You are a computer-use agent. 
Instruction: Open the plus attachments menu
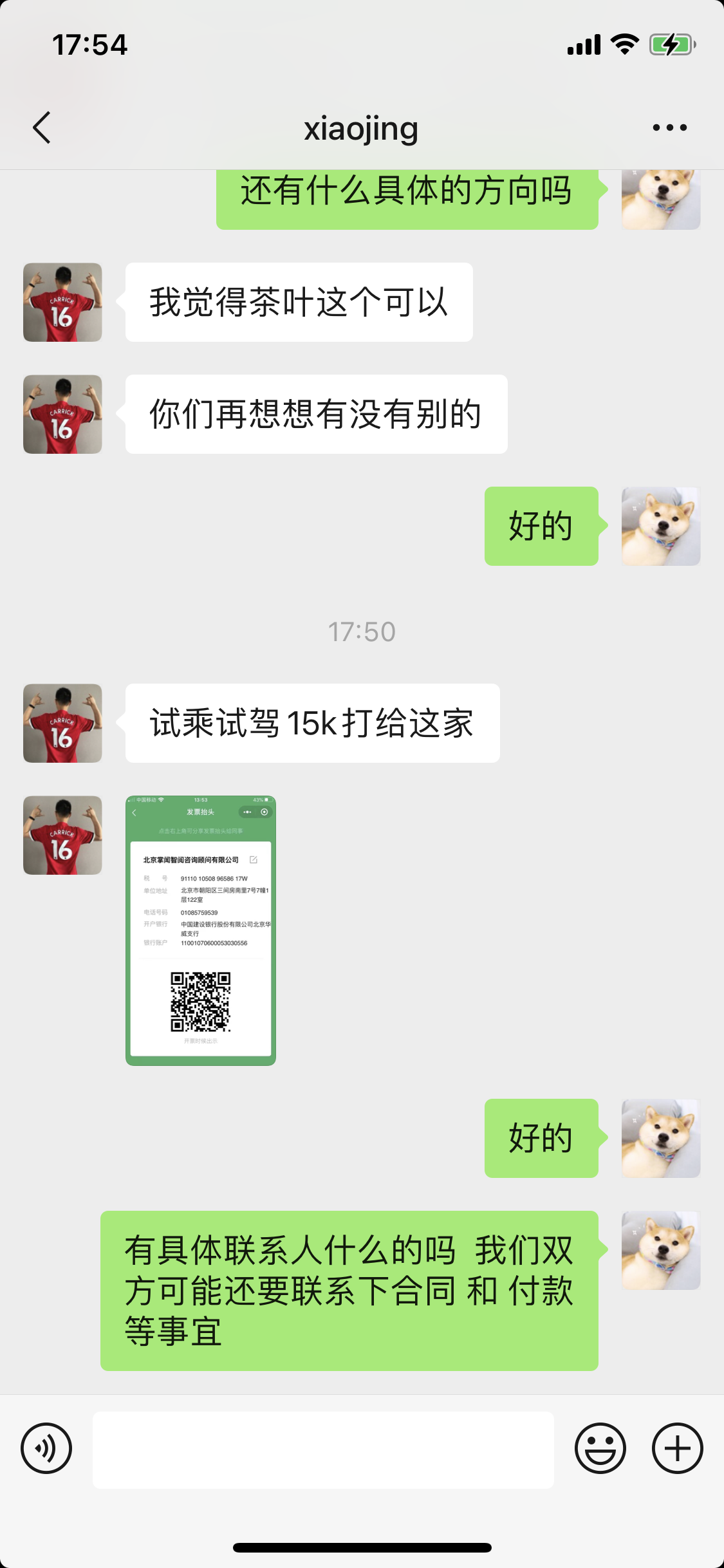tap(677, 1448)
